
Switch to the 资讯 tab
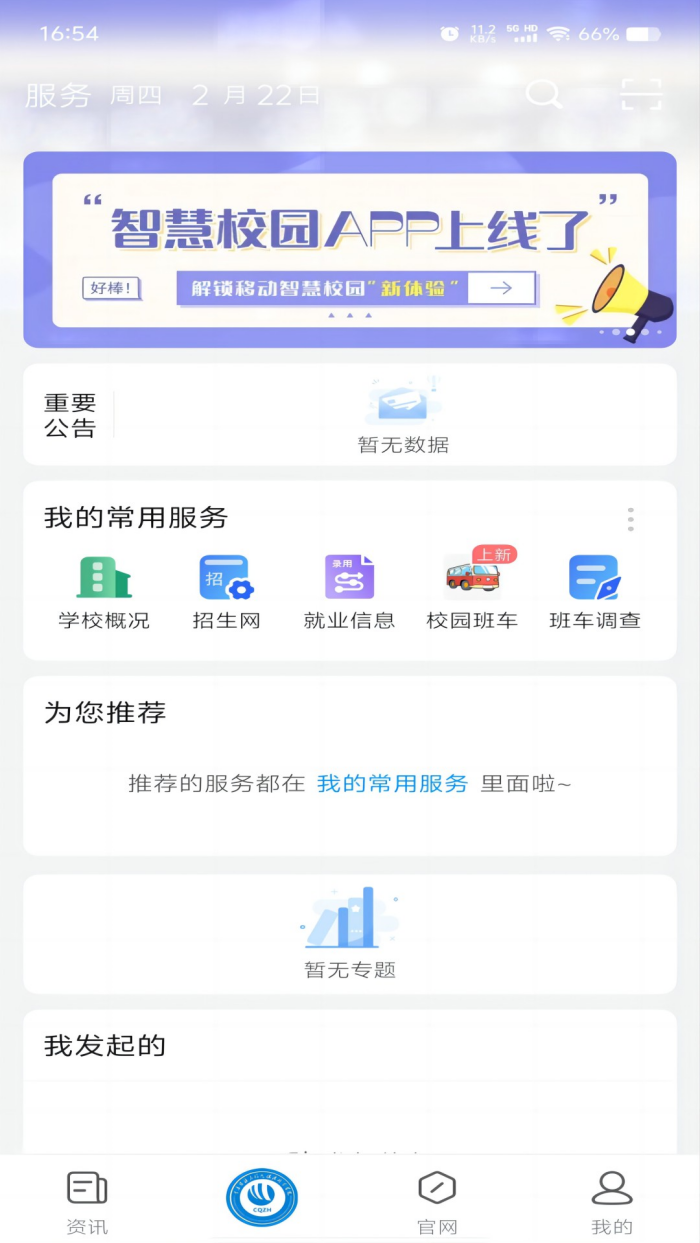(87, 1201)
